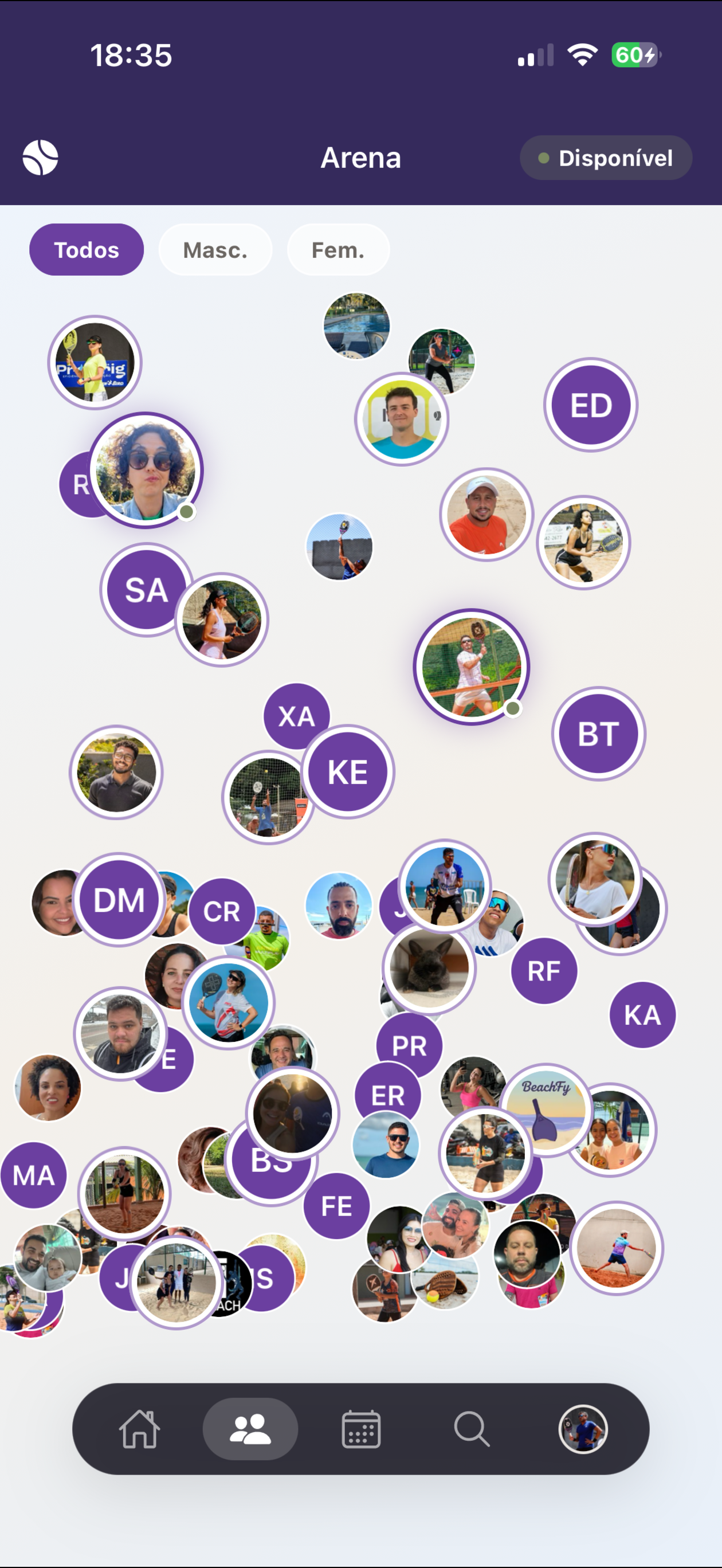Screen dimensions: 722x1568
Task: Filter players by Masc.
Action: (x=215, y=249)
